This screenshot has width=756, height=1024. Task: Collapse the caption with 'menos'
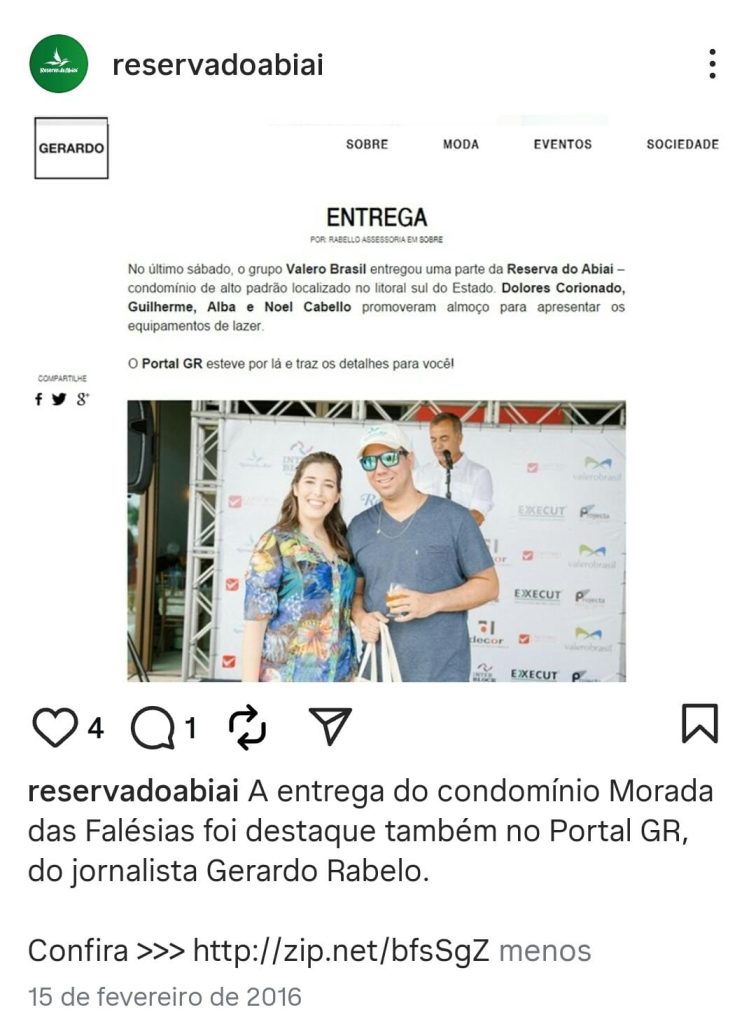pos(544,950)
